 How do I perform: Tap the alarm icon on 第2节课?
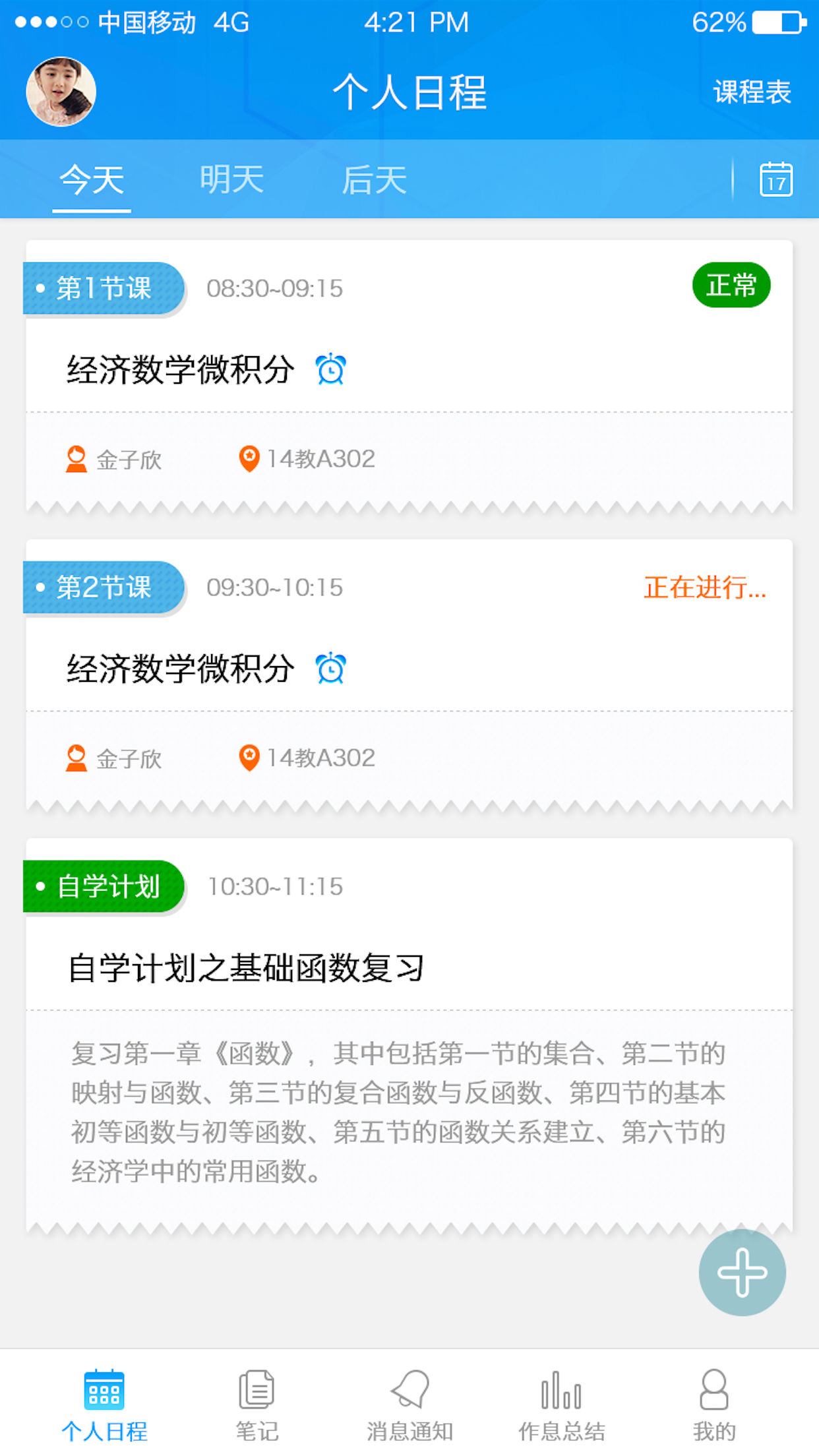pos(330,668)
